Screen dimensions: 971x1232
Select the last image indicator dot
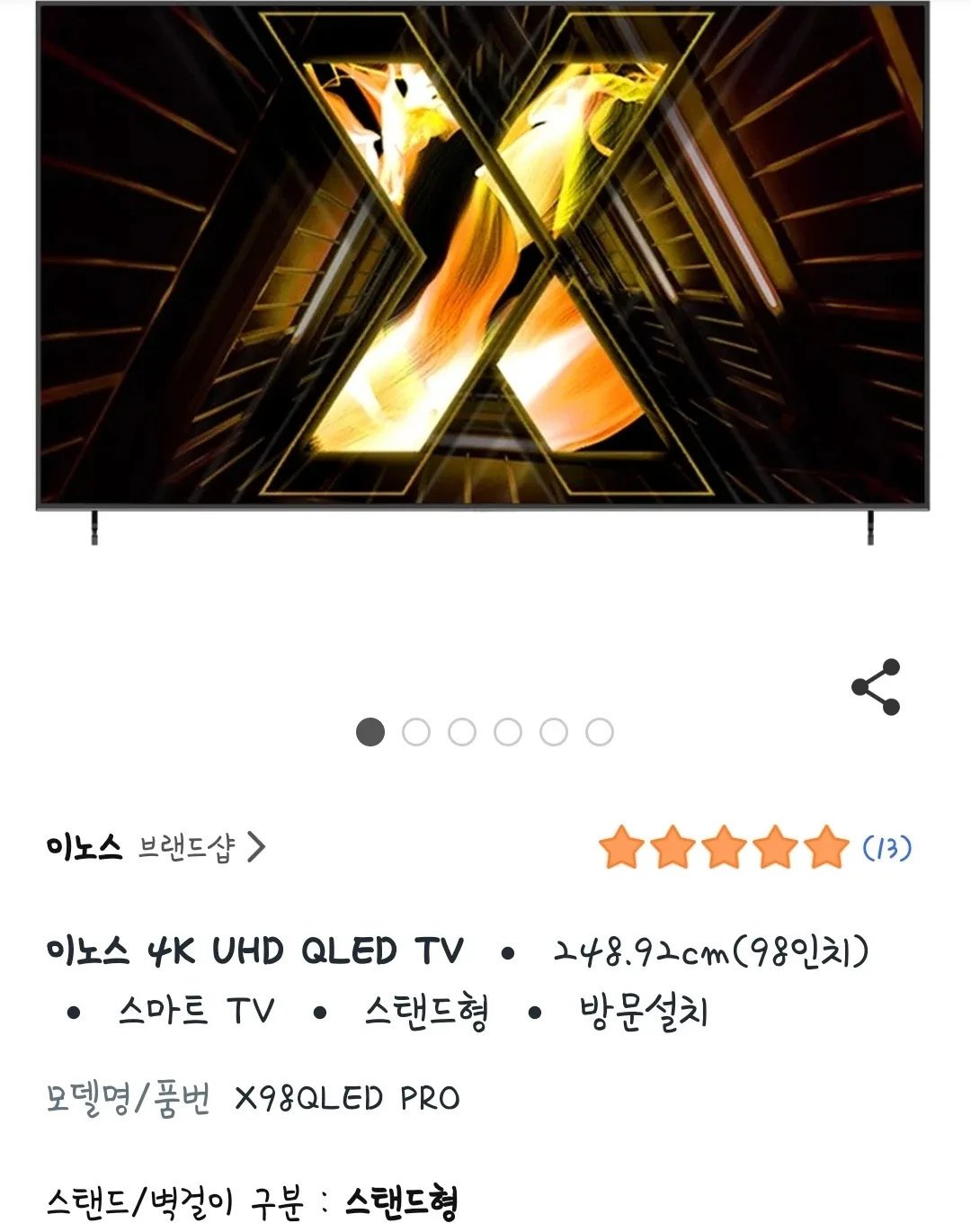click(x=600, y=732)
